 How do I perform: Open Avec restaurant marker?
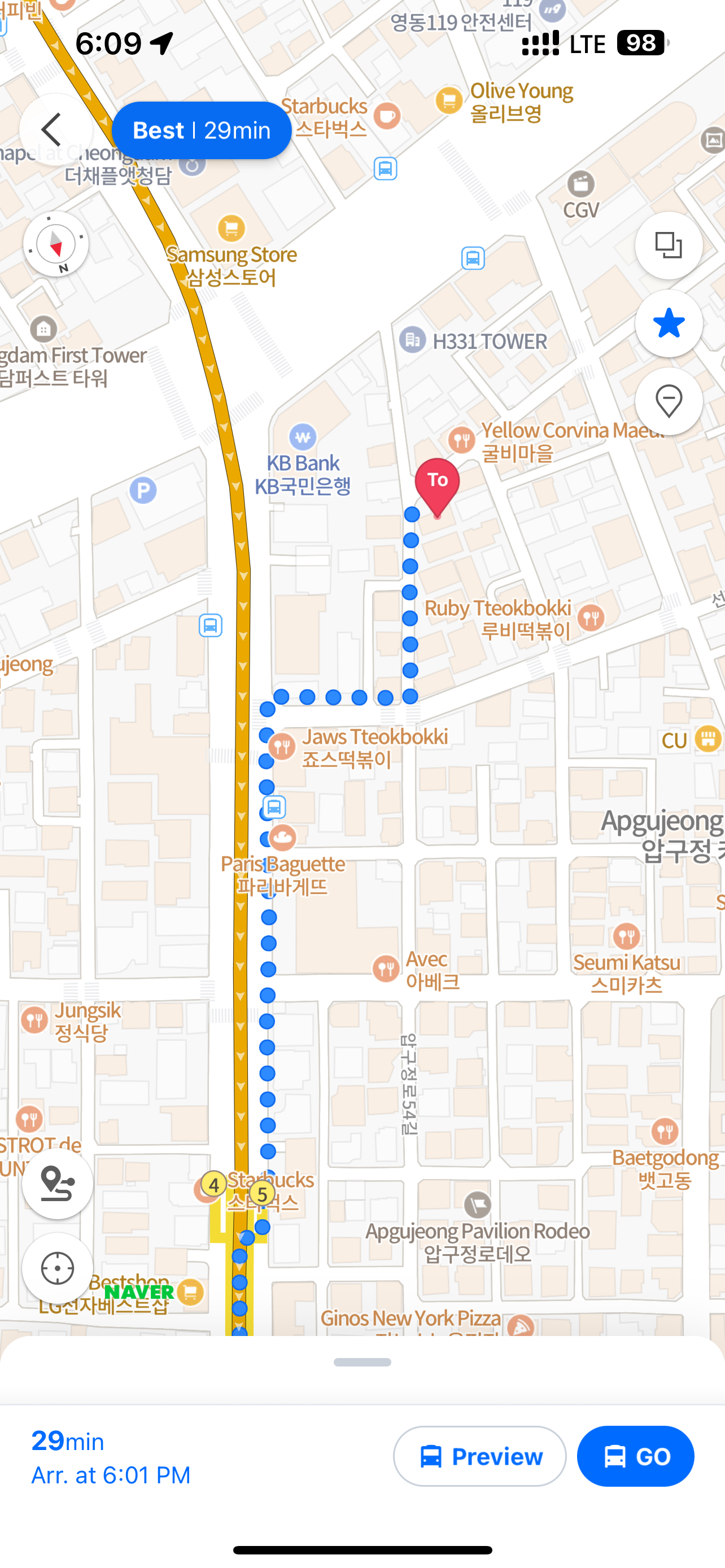click(x=386, y=968)
